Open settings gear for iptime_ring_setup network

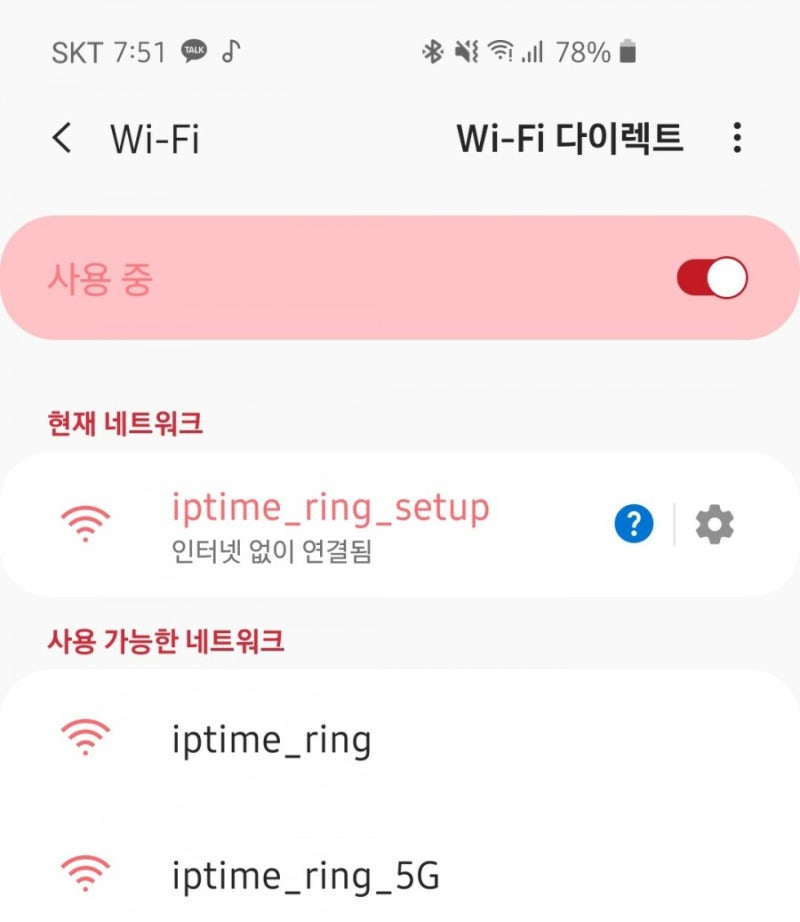[714, 522]
